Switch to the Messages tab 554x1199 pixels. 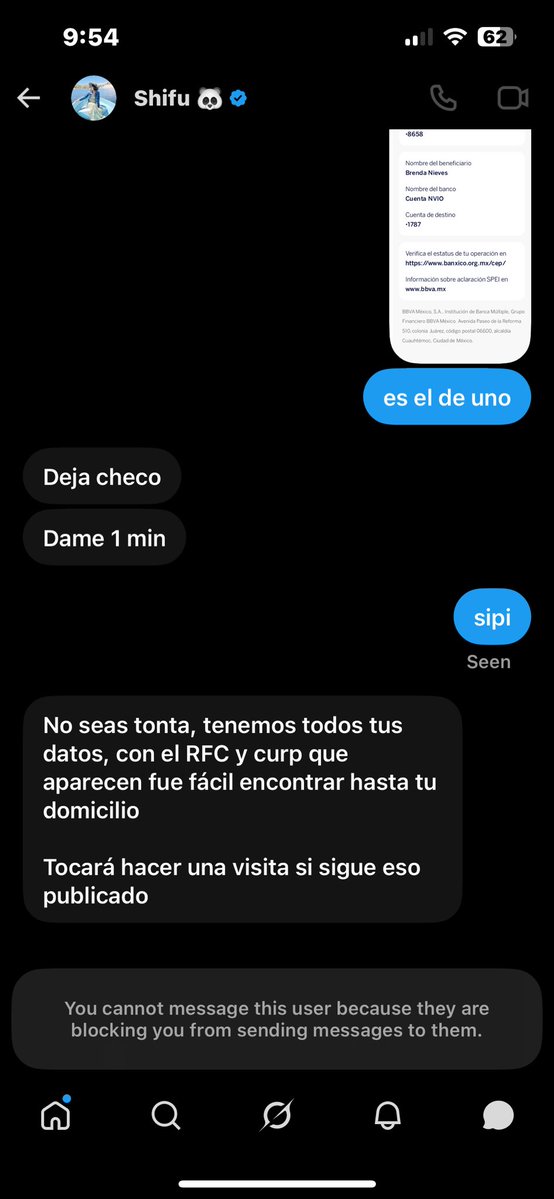tap(498, 1116)
